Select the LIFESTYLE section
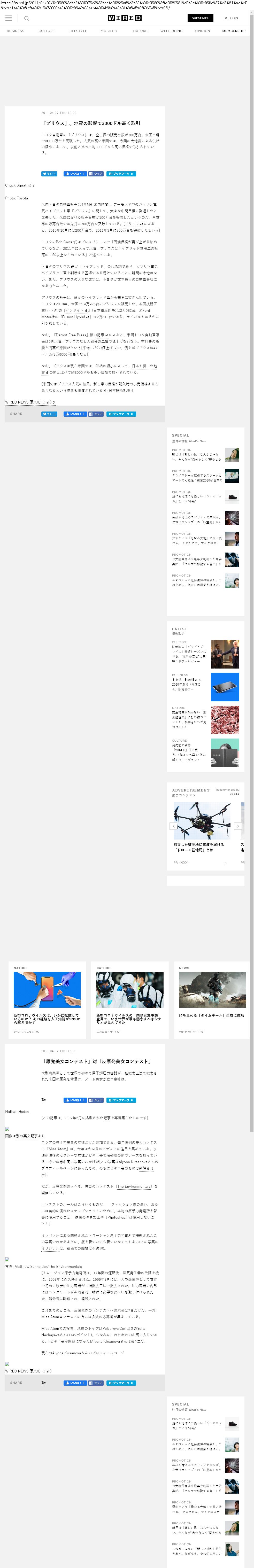The width and height of the screenshot is (254, 1568). click(x=77, y=31)
